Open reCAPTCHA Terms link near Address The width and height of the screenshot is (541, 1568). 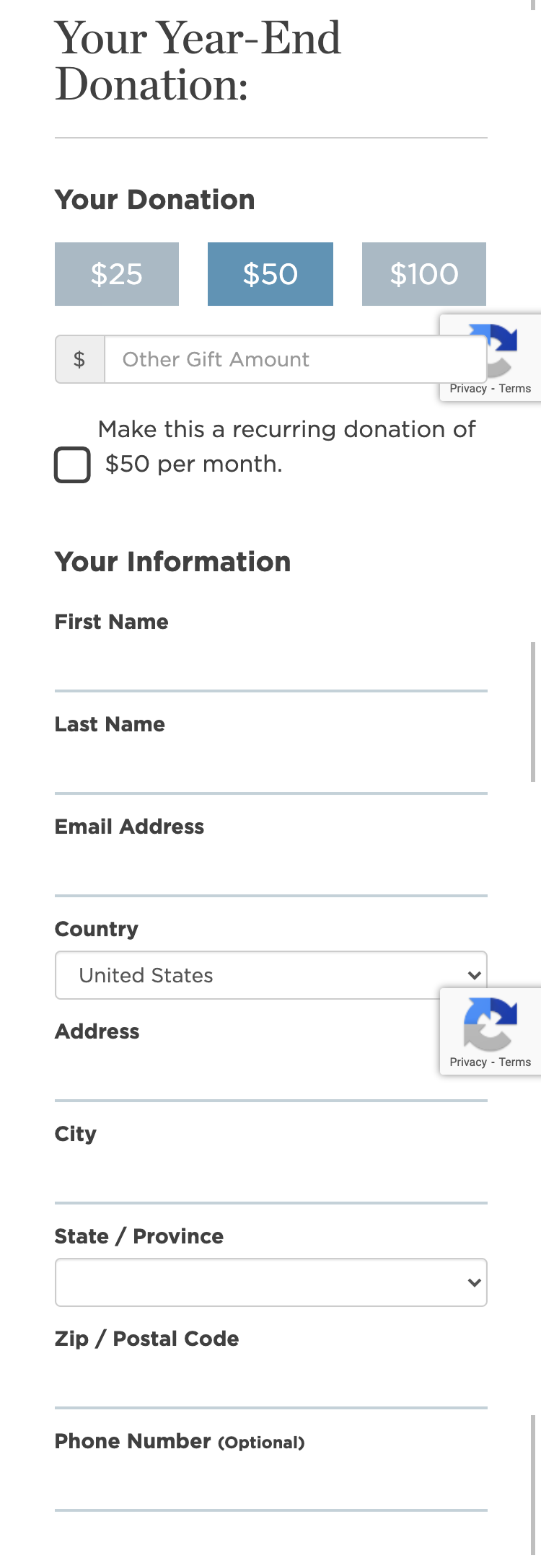(x=515, y=1062)
